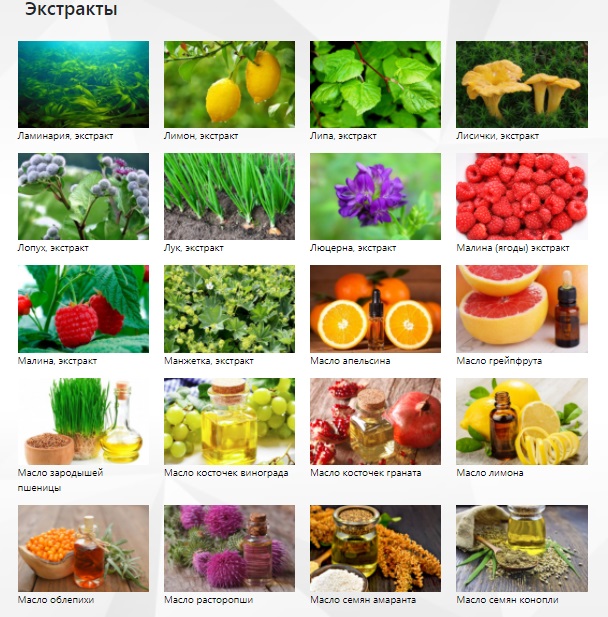Screen dimensions: 608x617
Task: View Масло семян амаранта
Action: [x=375, y=548]
